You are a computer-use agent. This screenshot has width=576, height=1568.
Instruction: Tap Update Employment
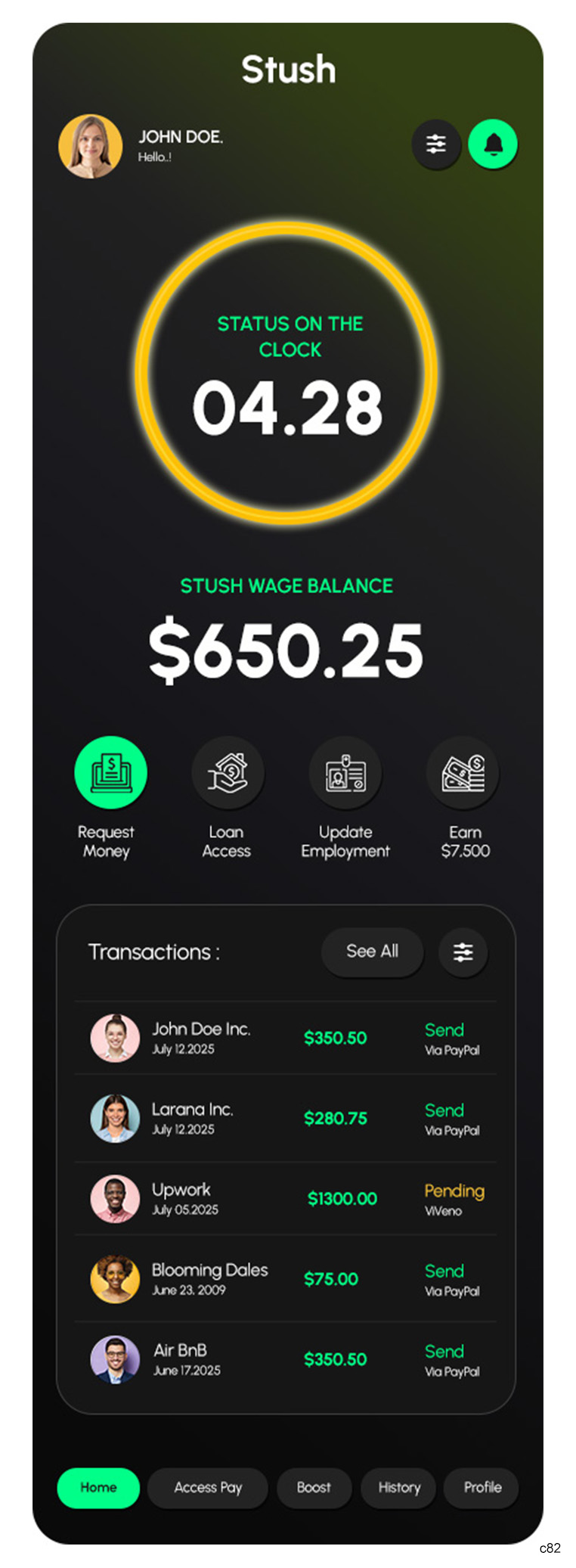[345, 772]
